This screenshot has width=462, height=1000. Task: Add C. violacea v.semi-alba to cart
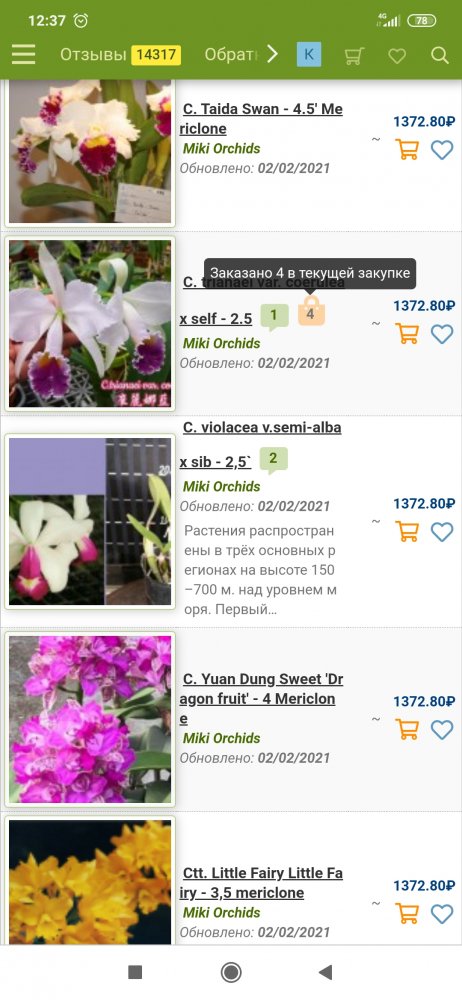pyautogui.click(x=407, y=531)
